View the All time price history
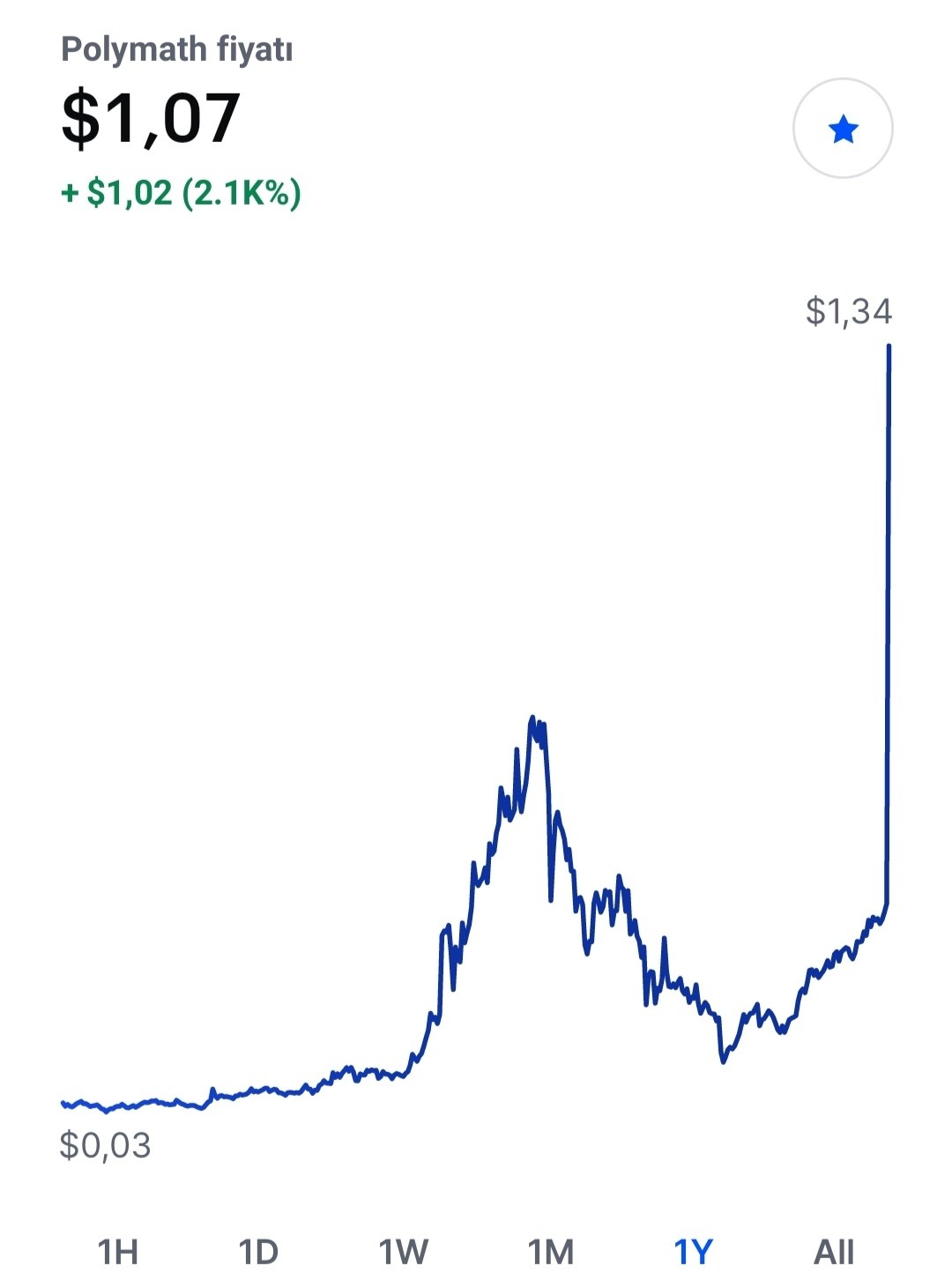Viewport: 952px width, 1281px height. click(834, 1251)
